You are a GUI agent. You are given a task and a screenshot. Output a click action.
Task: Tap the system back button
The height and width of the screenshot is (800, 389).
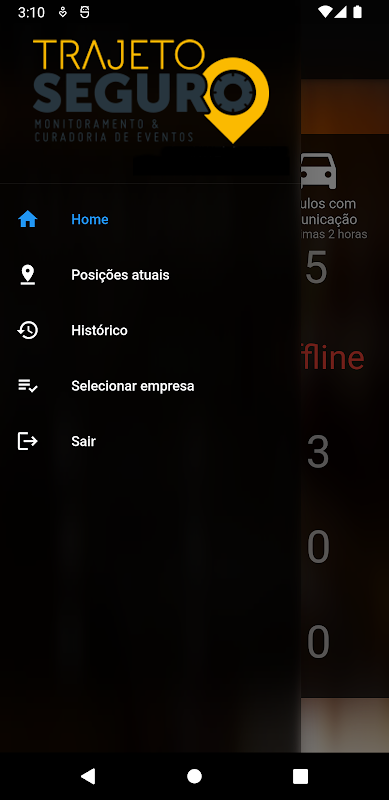pyautogui.click(x=88, y=776)
